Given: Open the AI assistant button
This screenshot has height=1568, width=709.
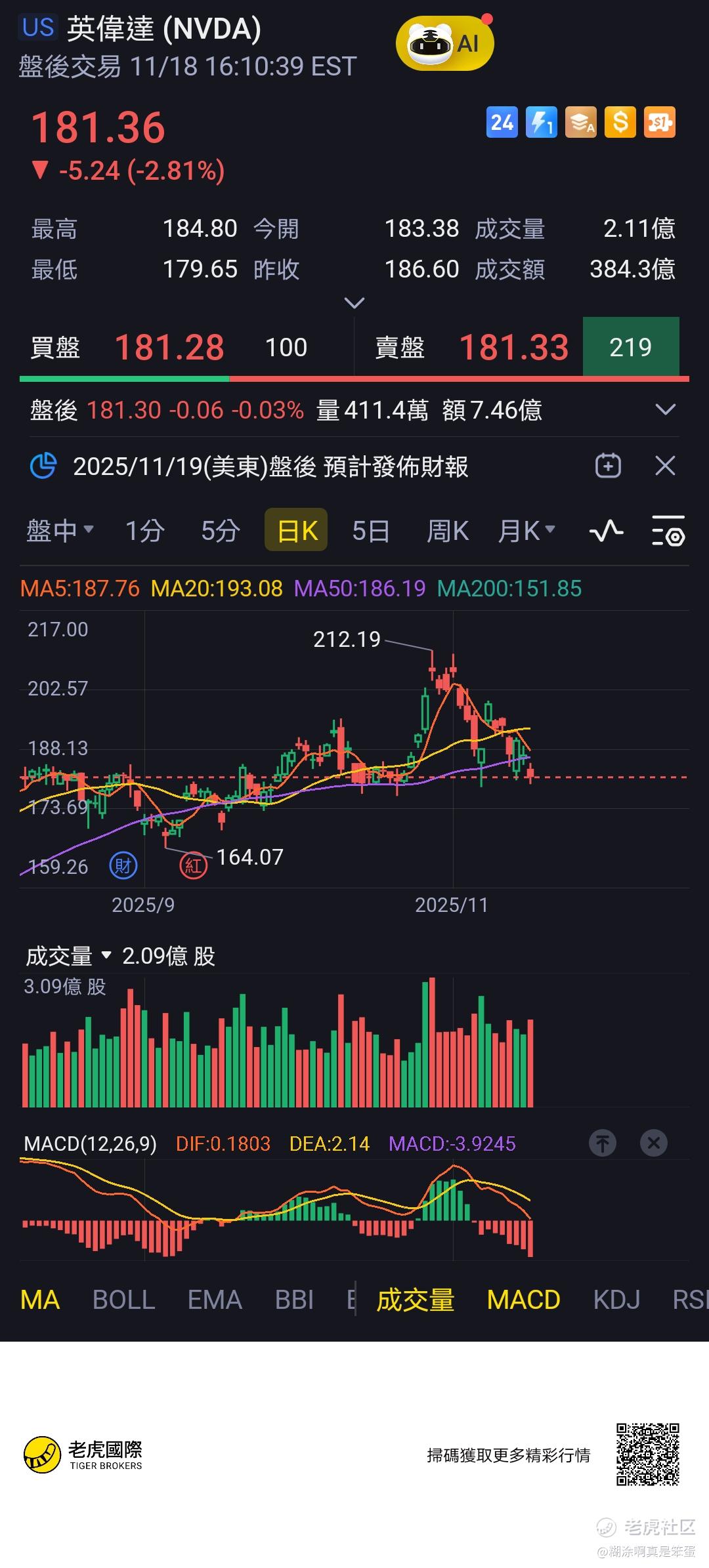Looking at the screenshot, I should click(444, 43).
